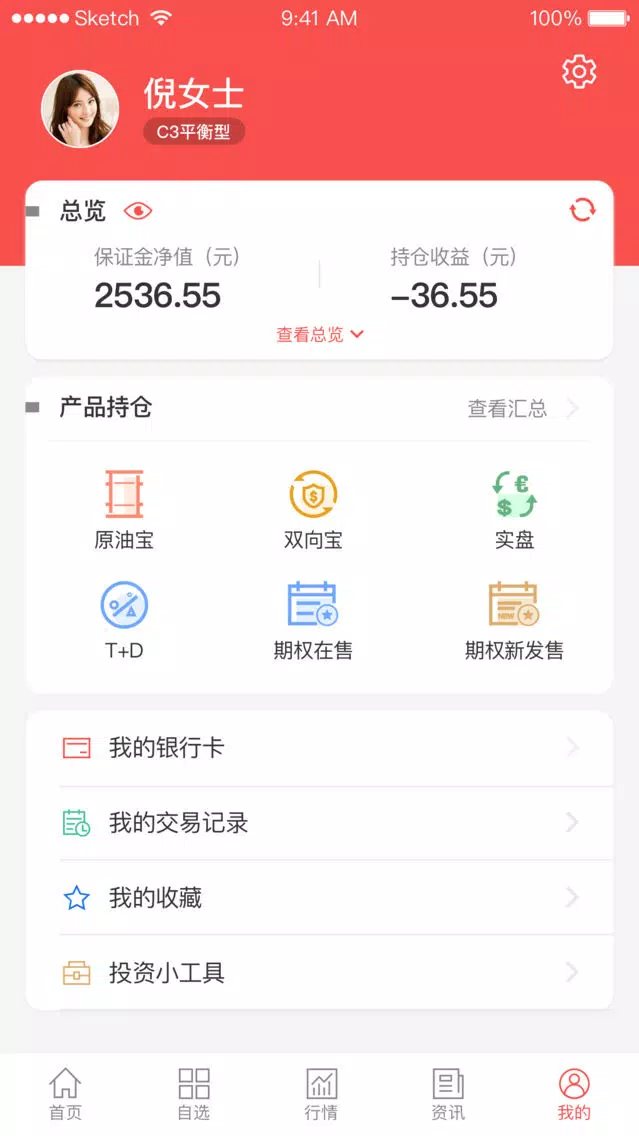Toggle balance visibility with the eye icon
This screenshot has width=639, height=1136.
[138, 211]
